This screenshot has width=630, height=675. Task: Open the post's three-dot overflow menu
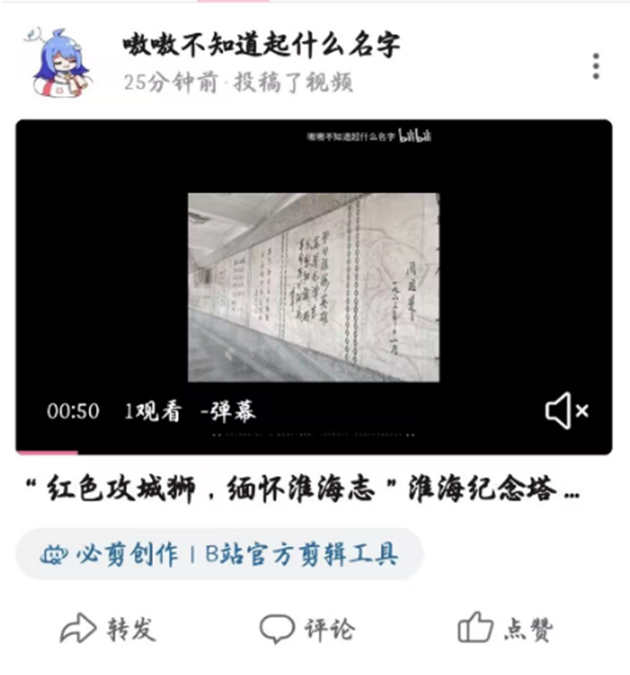pyautogui.click(x=595, y=66)
